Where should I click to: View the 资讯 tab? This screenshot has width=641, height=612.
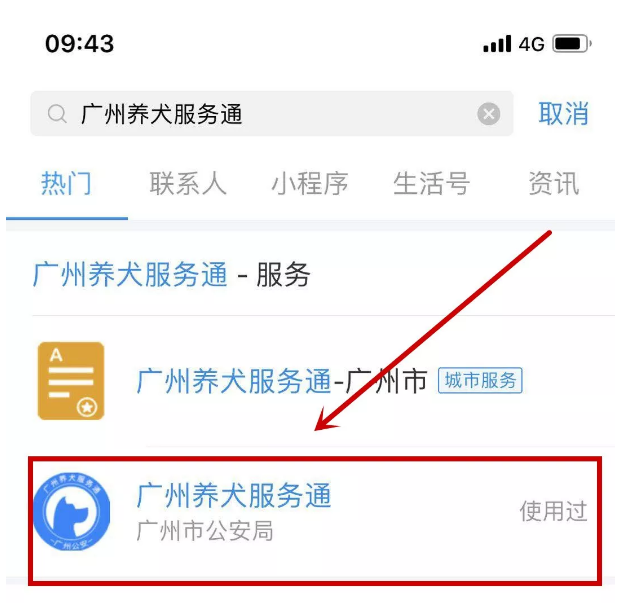click(553, 184)
